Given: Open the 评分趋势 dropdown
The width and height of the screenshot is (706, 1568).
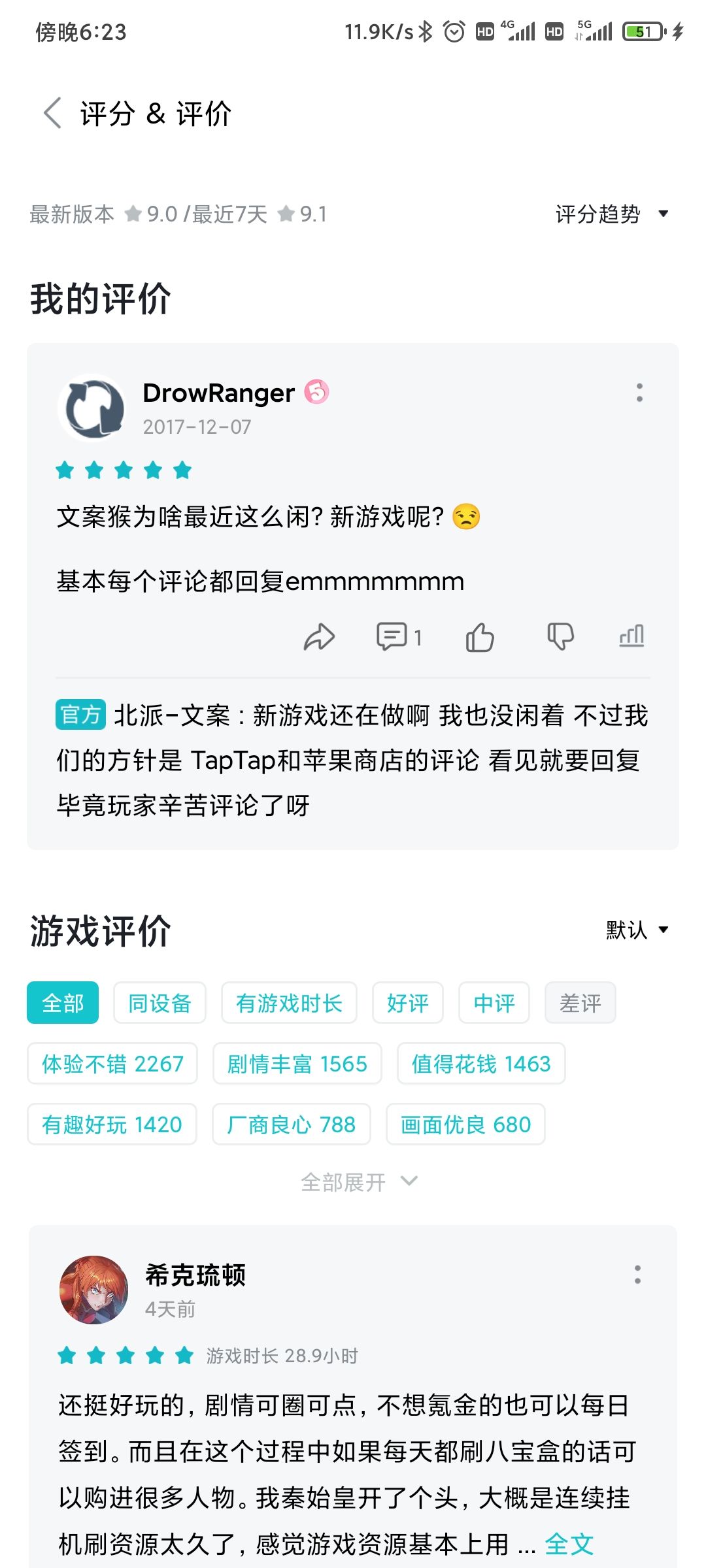Looking at the screenshot, I should coord(612,214).
